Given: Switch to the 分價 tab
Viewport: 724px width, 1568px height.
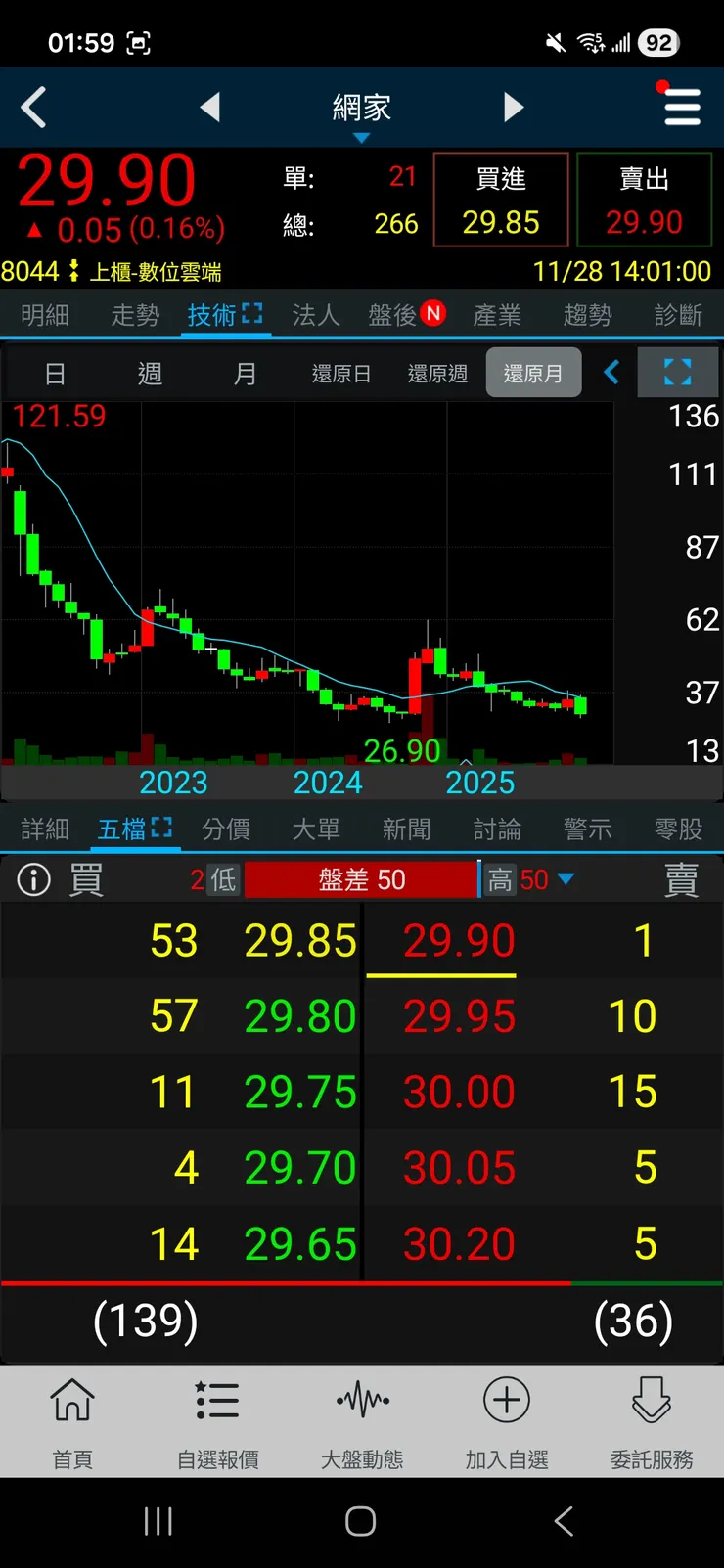Looking at the screenshot, I should (226, 829).
